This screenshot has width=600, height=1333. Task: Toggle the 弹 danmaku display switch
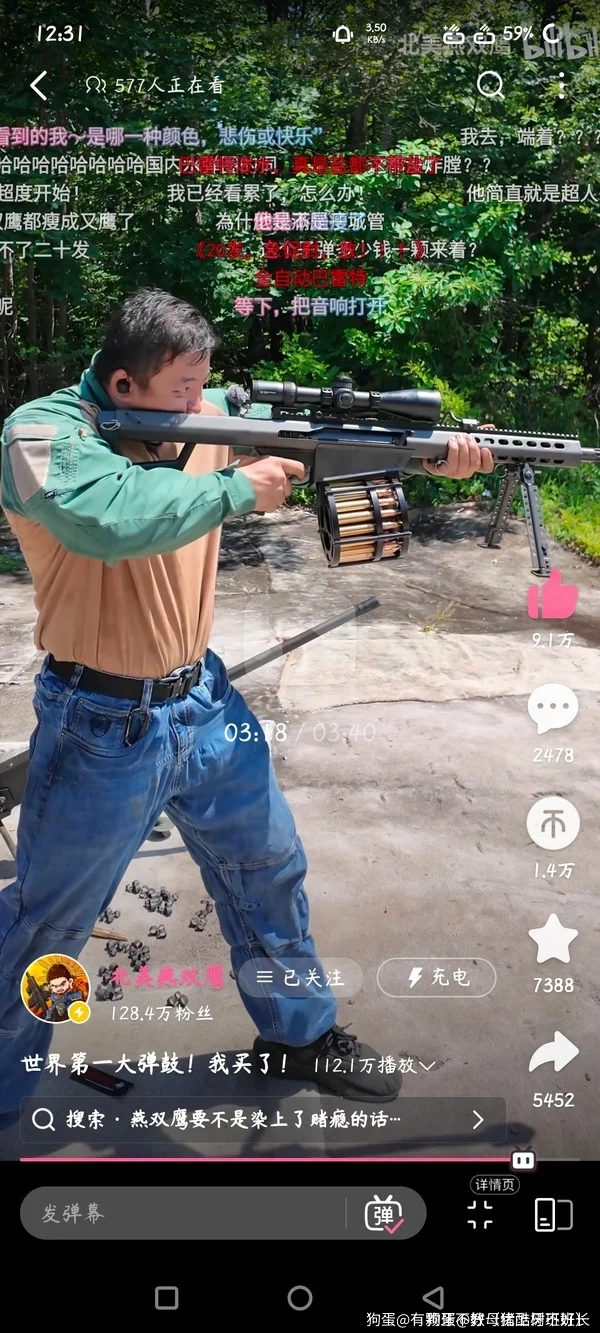click(383, 1213)
